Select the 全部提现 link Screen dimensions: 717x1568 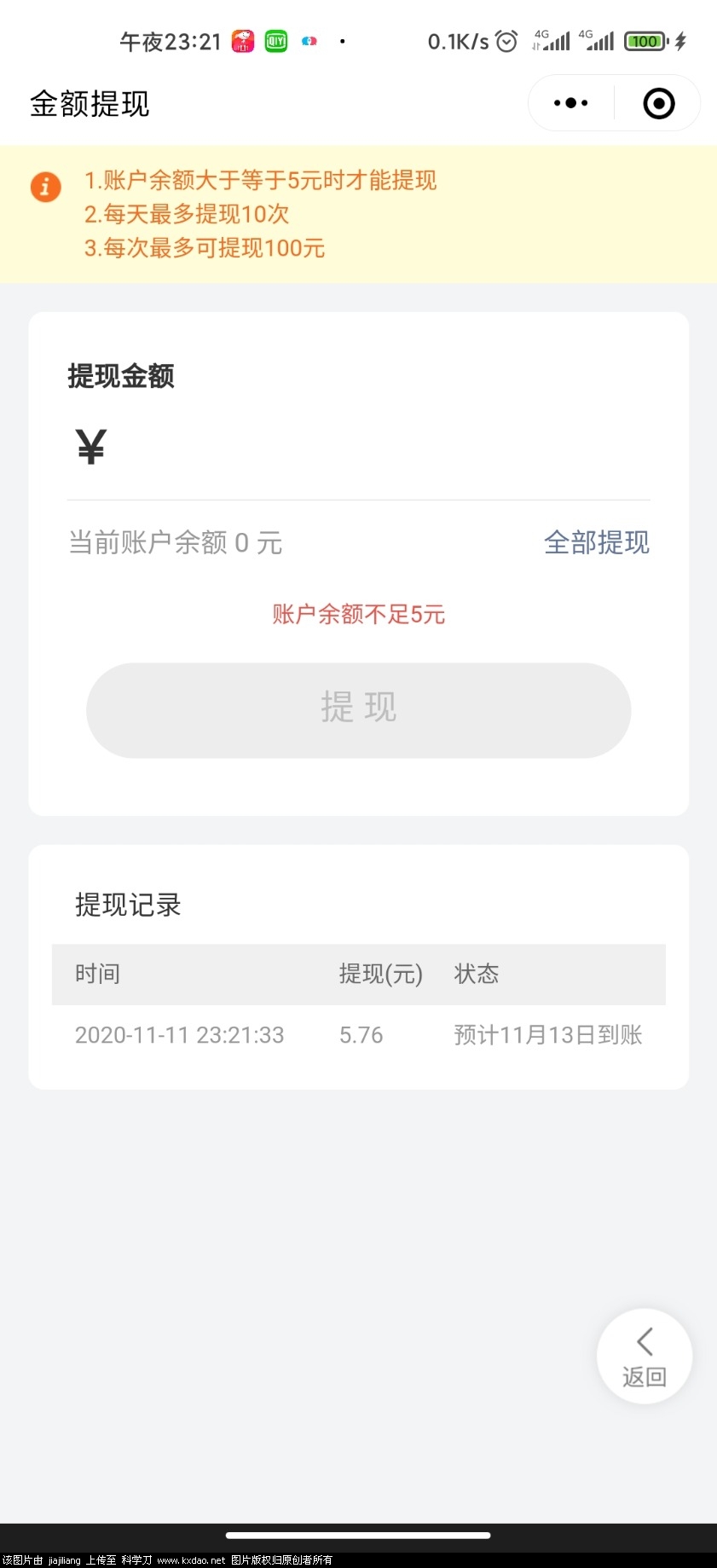[x=596, y=543]
